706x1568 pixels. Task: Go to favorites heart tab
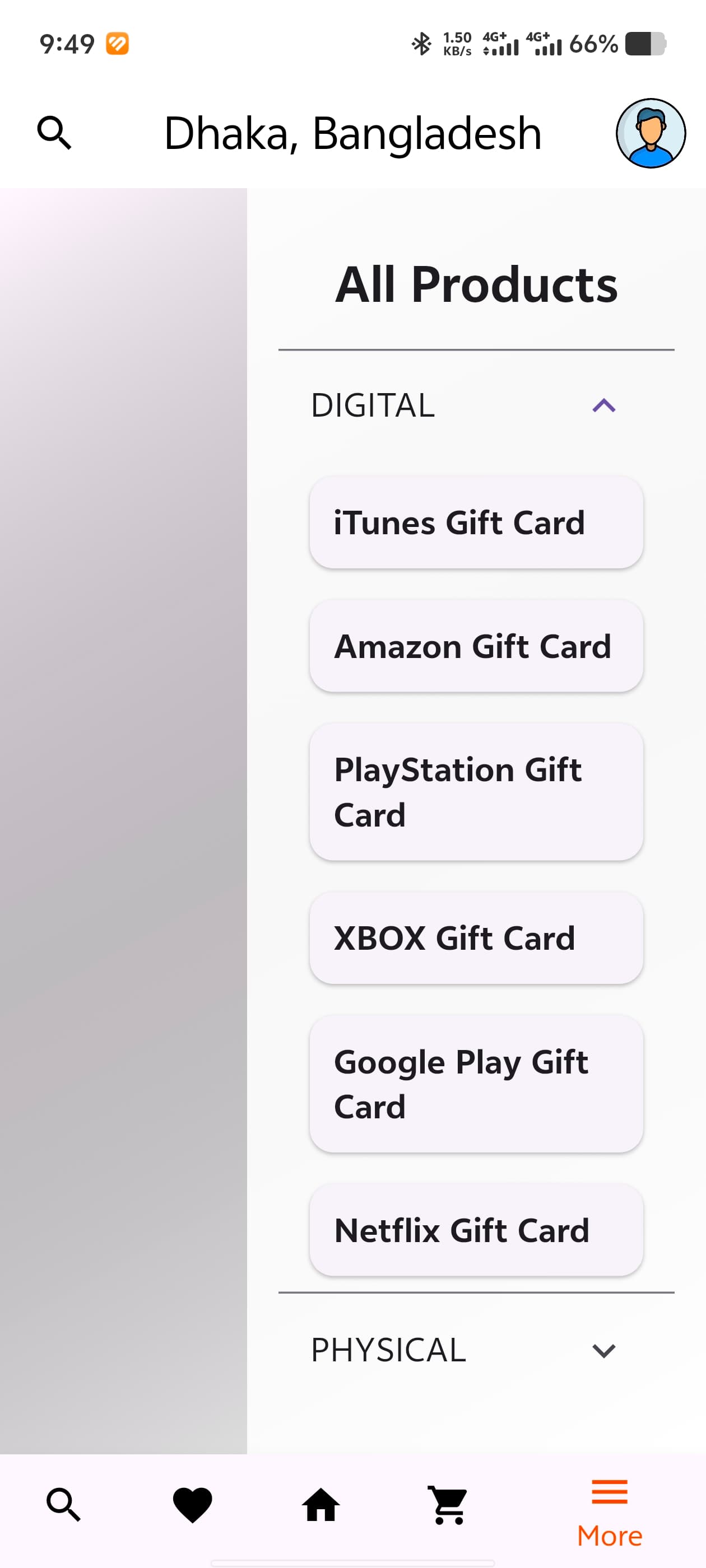point(193,1505)
